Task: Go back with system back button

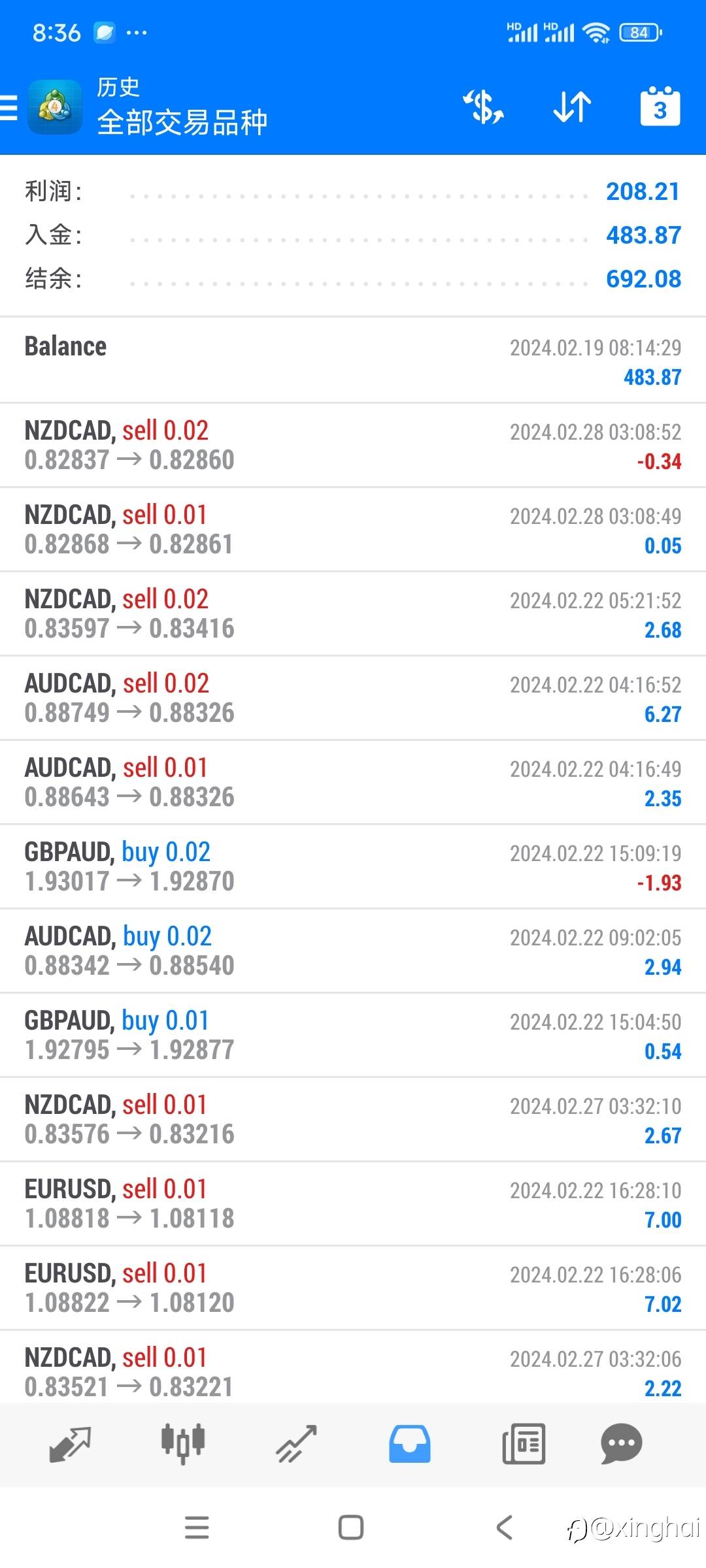Action: coord(504,1527)
